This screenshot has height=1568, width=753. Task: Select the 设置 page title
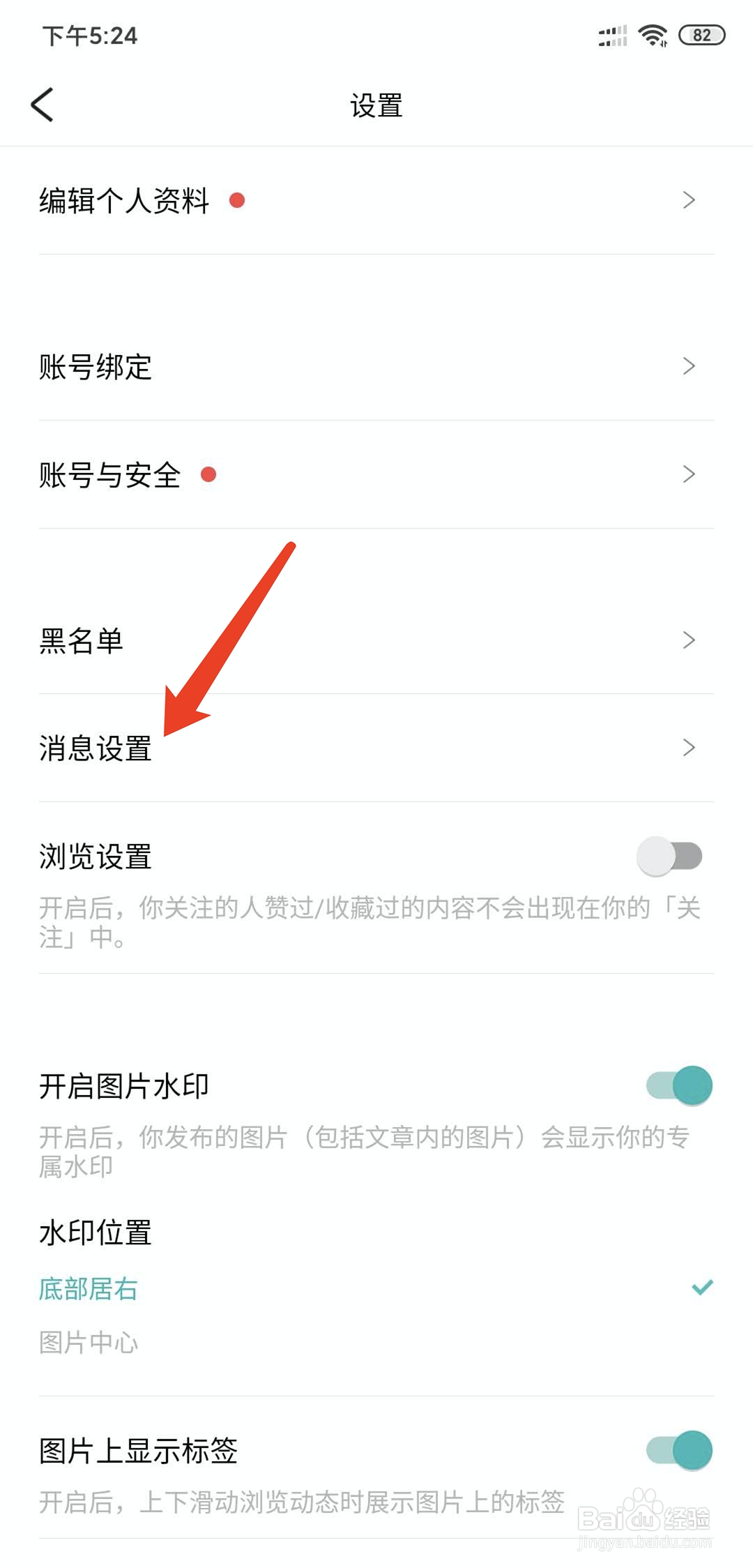coord(376,106)
